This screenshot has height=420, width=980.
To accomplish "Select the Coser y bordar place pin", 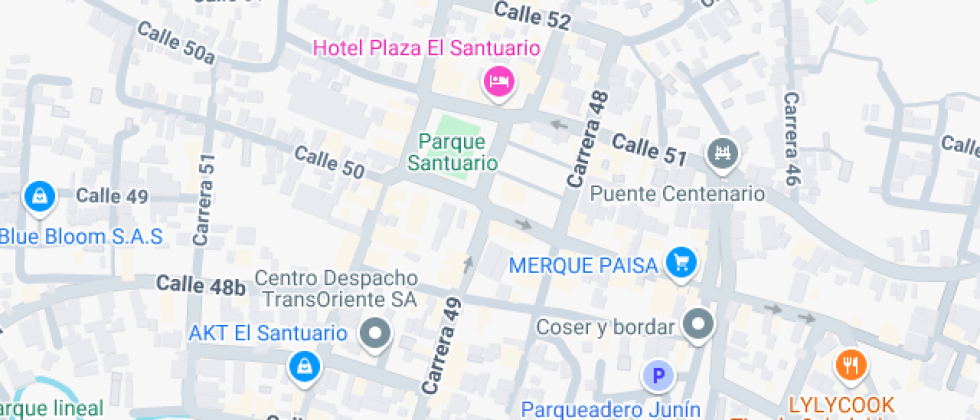I will [x=697, y=324].
